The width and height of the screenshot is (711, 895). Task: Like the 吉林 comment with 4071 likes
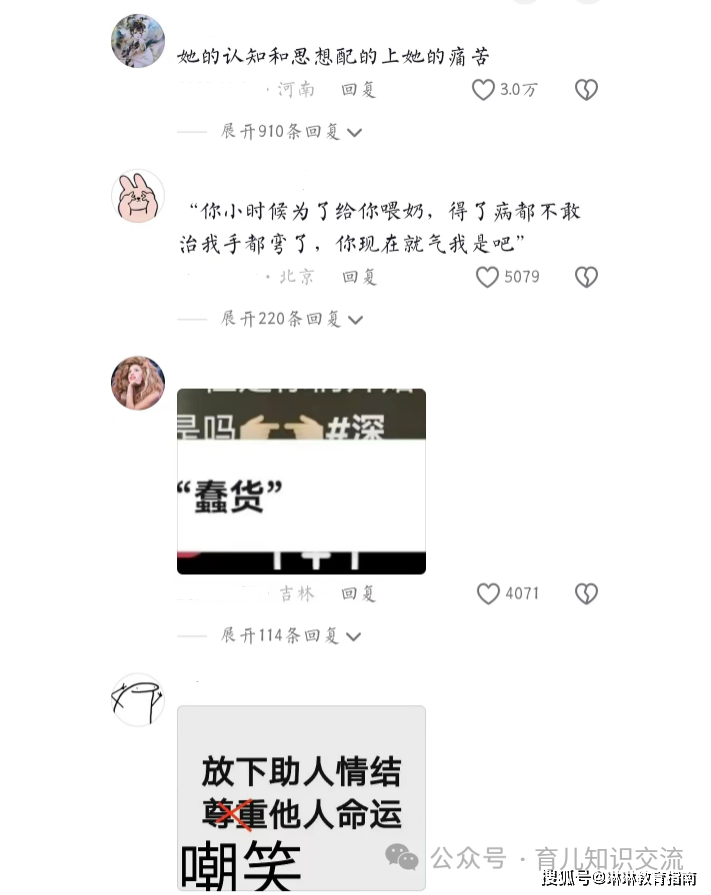coord(488,594)
